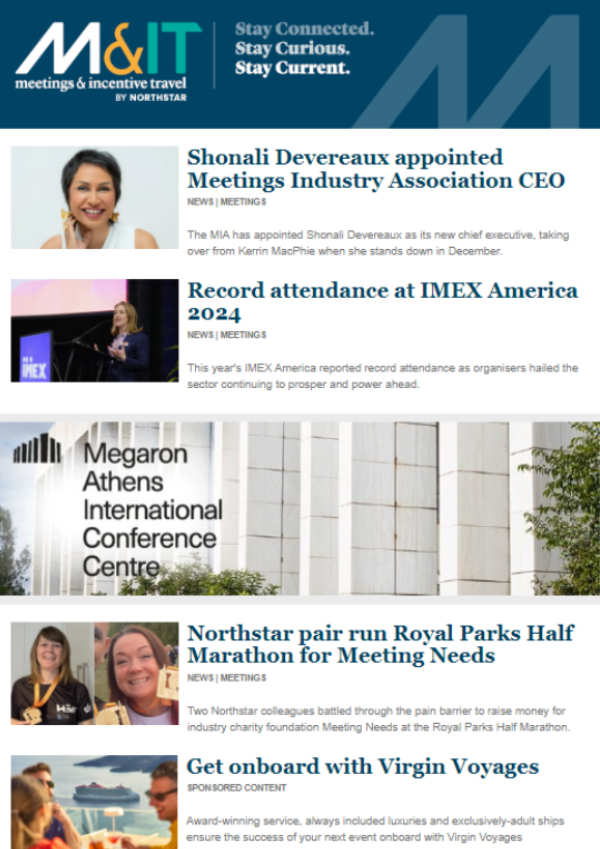Open the M&IT header banner
The width and height of the screenshot is (600, 849).
[x=300, y=64]
